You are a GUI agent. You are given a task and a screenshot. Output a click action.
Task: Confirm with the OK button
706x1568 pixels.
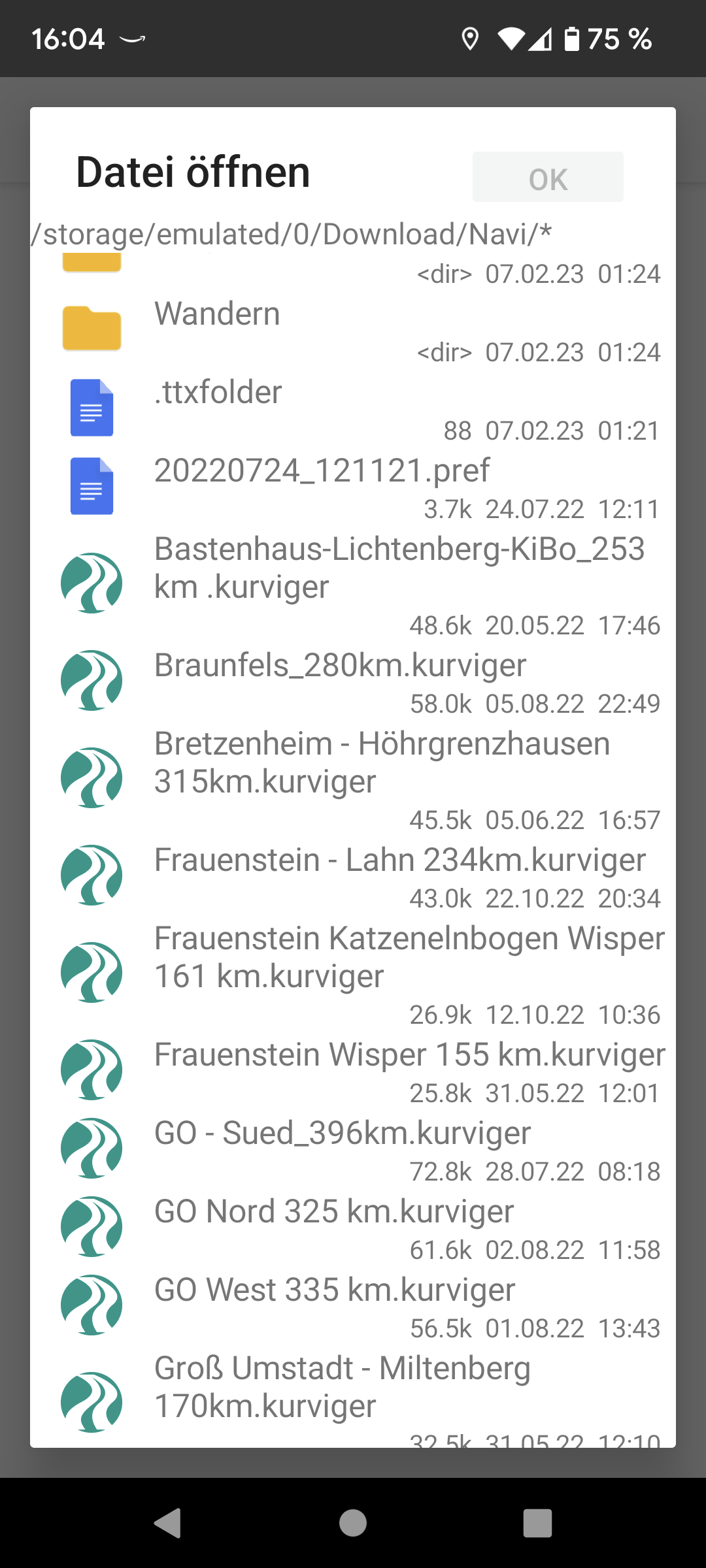[548, 178]
